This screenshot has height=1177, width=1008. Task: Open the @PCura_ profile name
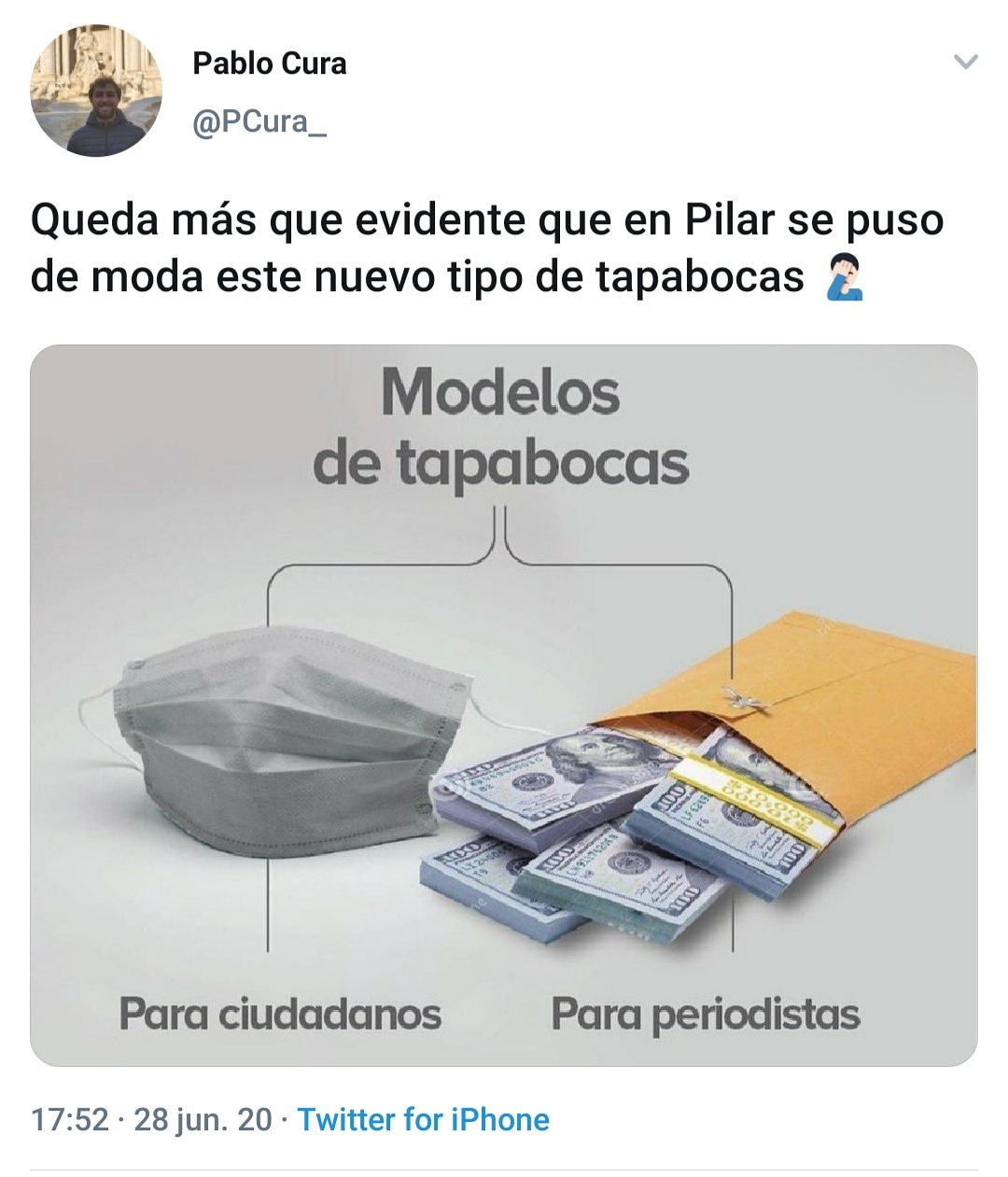259,122
